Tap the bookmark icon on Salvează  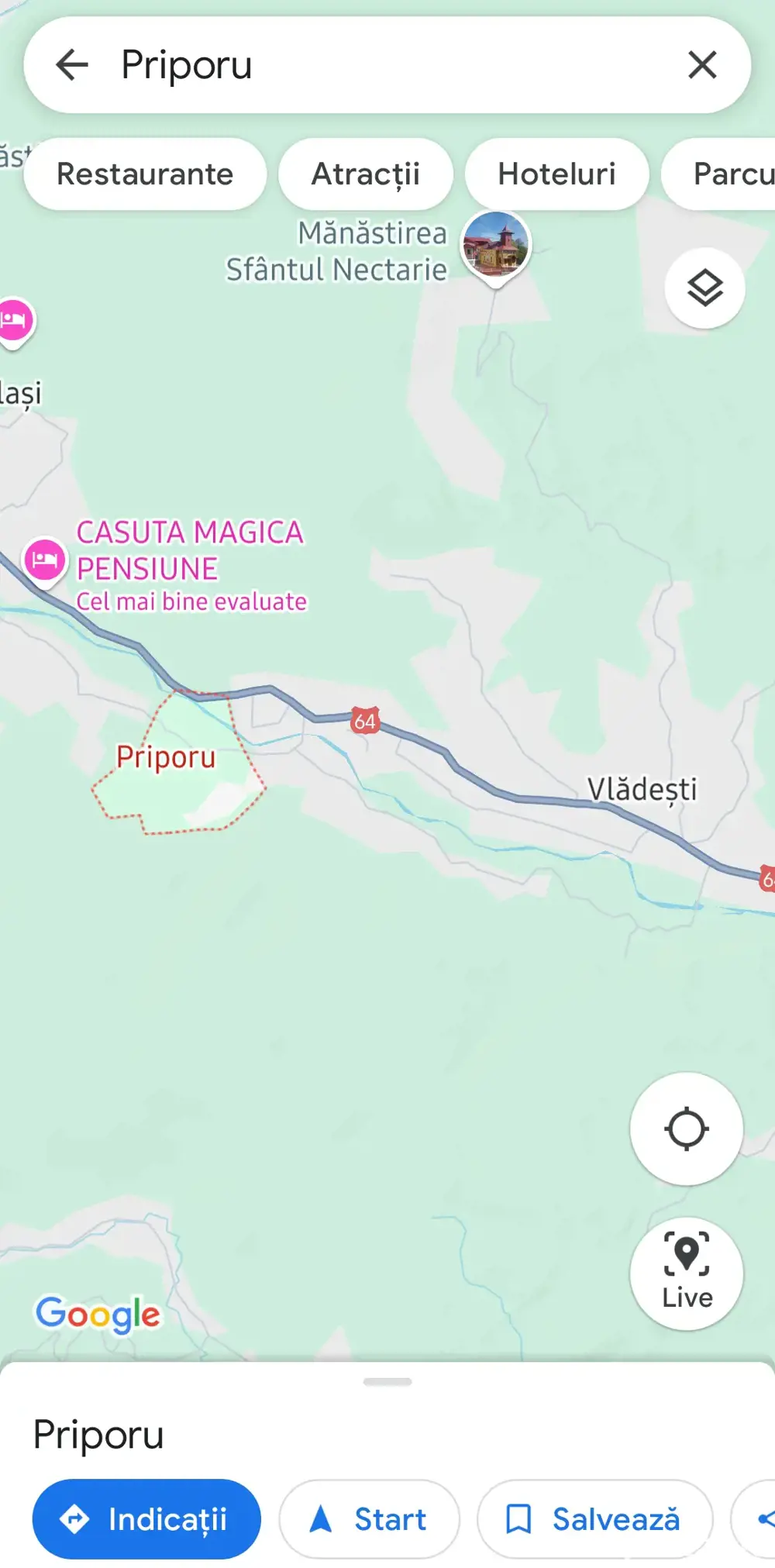coord(521,1518)
